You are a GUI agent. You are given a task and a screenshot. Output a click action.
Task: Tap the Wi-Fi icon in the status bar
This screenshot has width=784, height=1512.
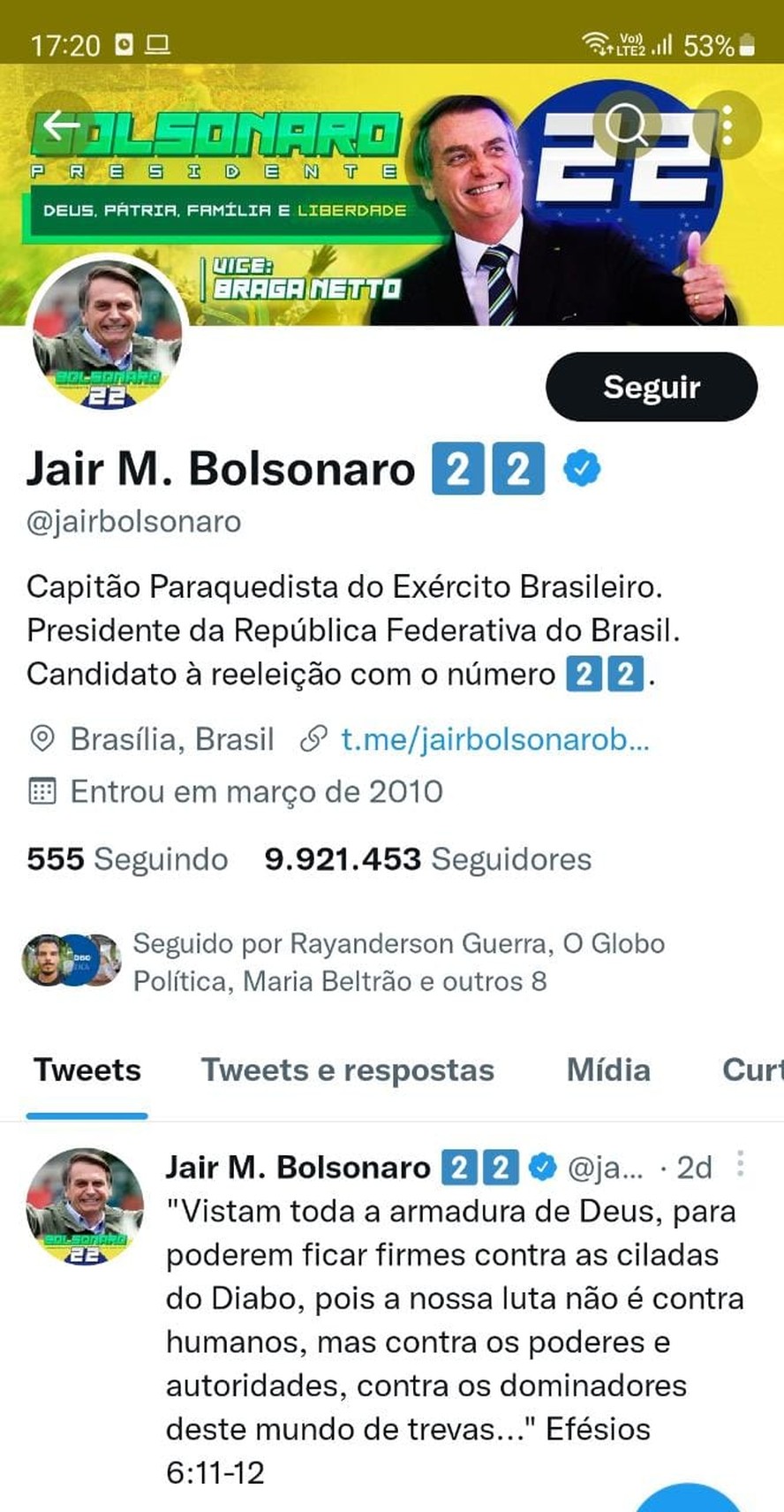(x=594, y=40)
